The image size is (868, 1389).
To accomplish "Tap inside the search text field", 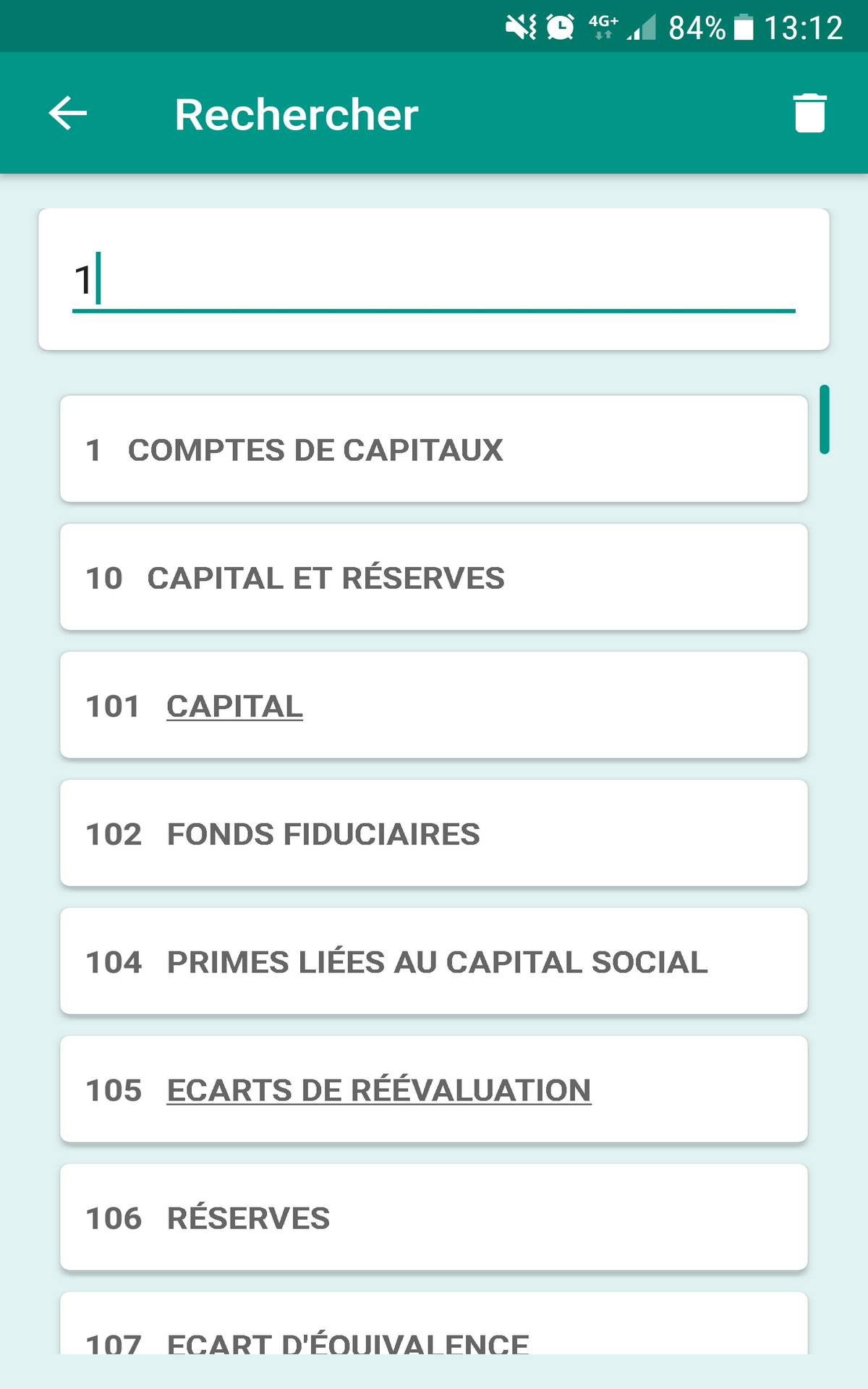I will pyautogui.click(x=434, y=279).
